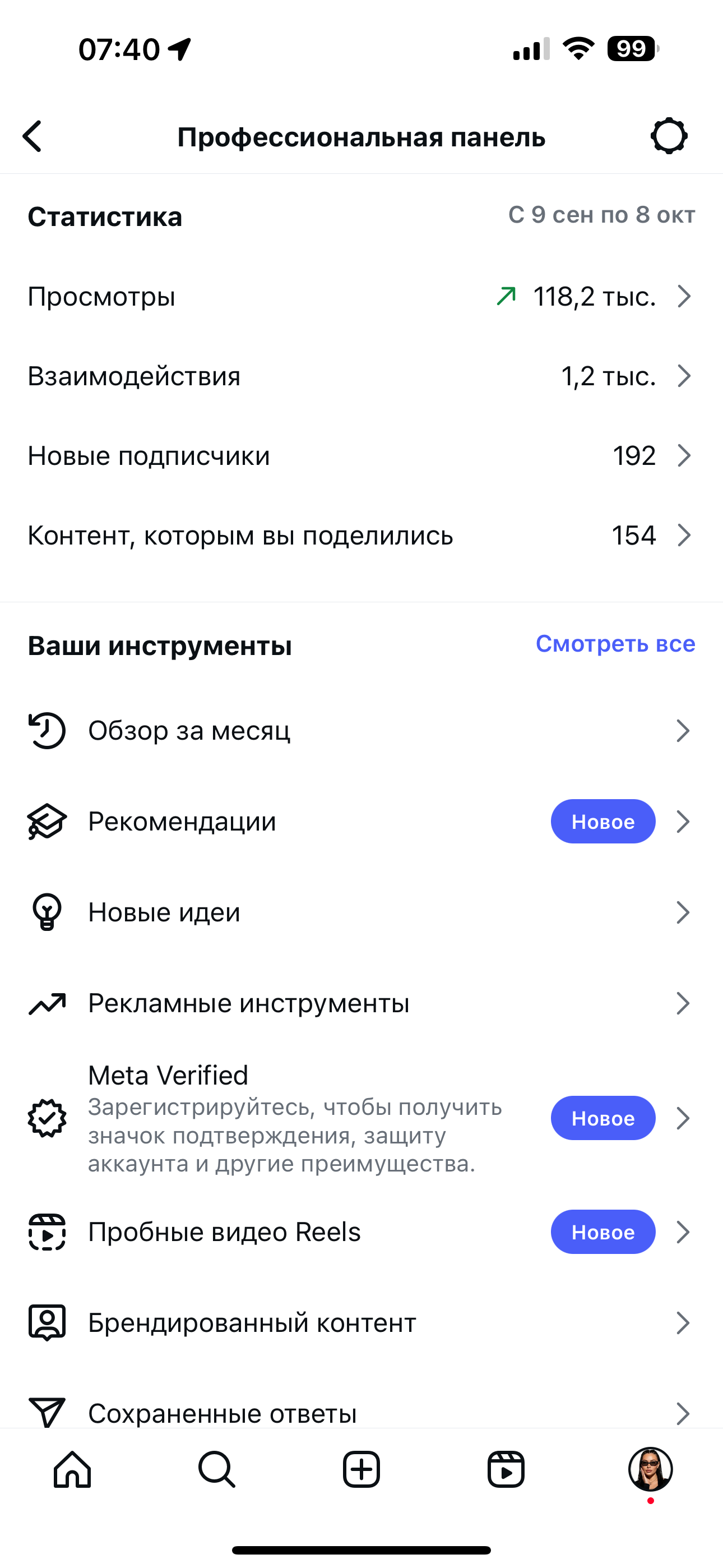Open the Рекомендации tool
Viewport: 723px width, 1568px height.
point(361,821)
